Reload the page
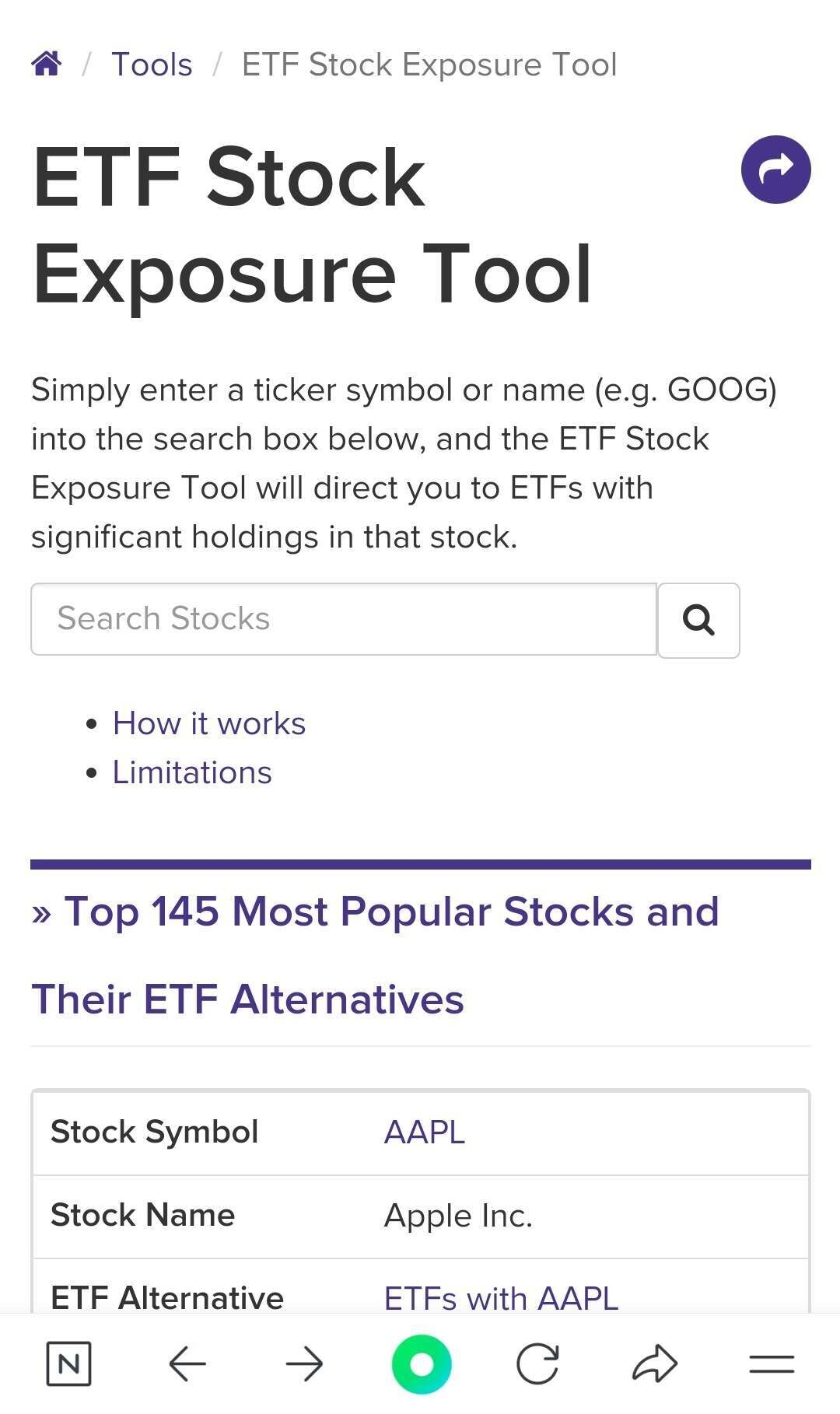The height and width of the screenshot is (1414, 840). pos(537,1363)
